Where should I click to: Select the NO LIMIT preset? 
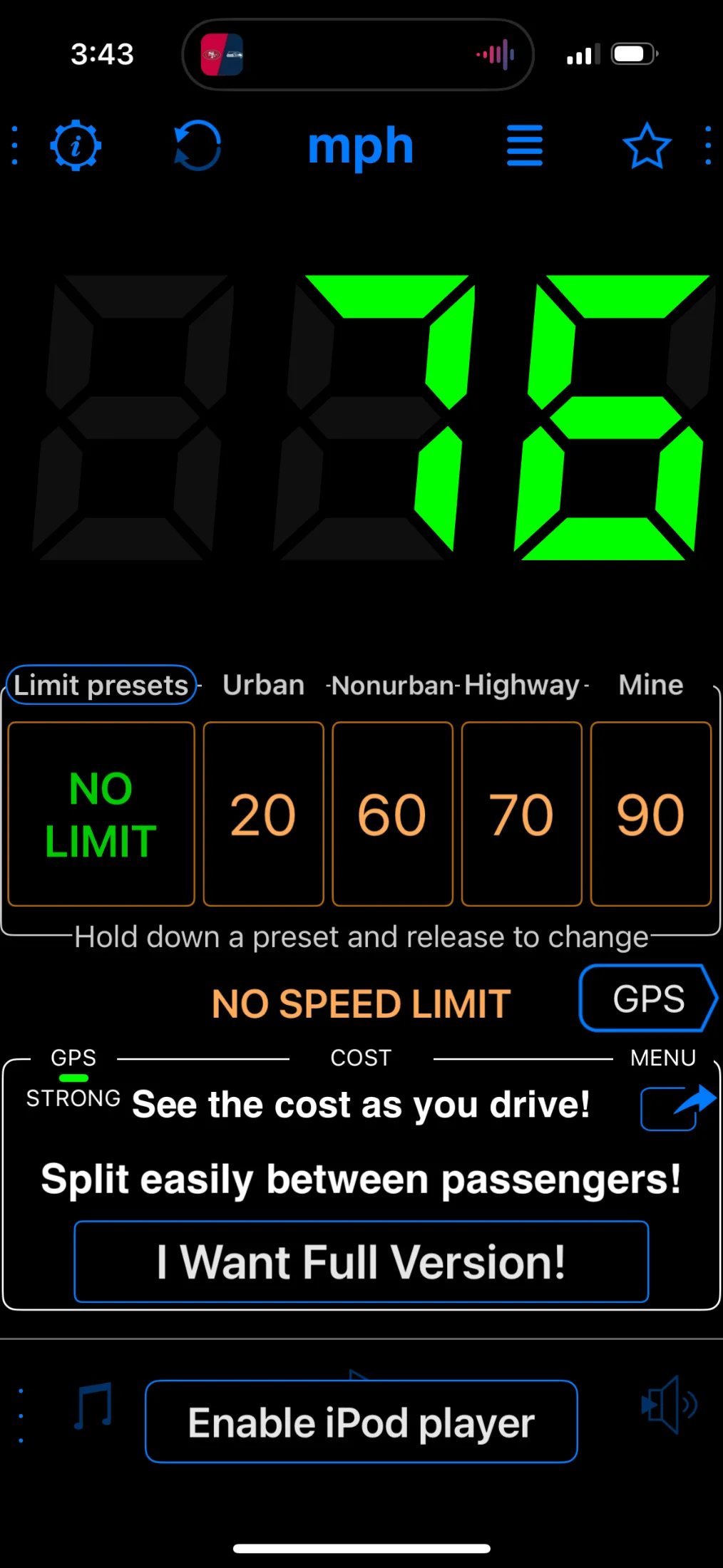(101, 814)
